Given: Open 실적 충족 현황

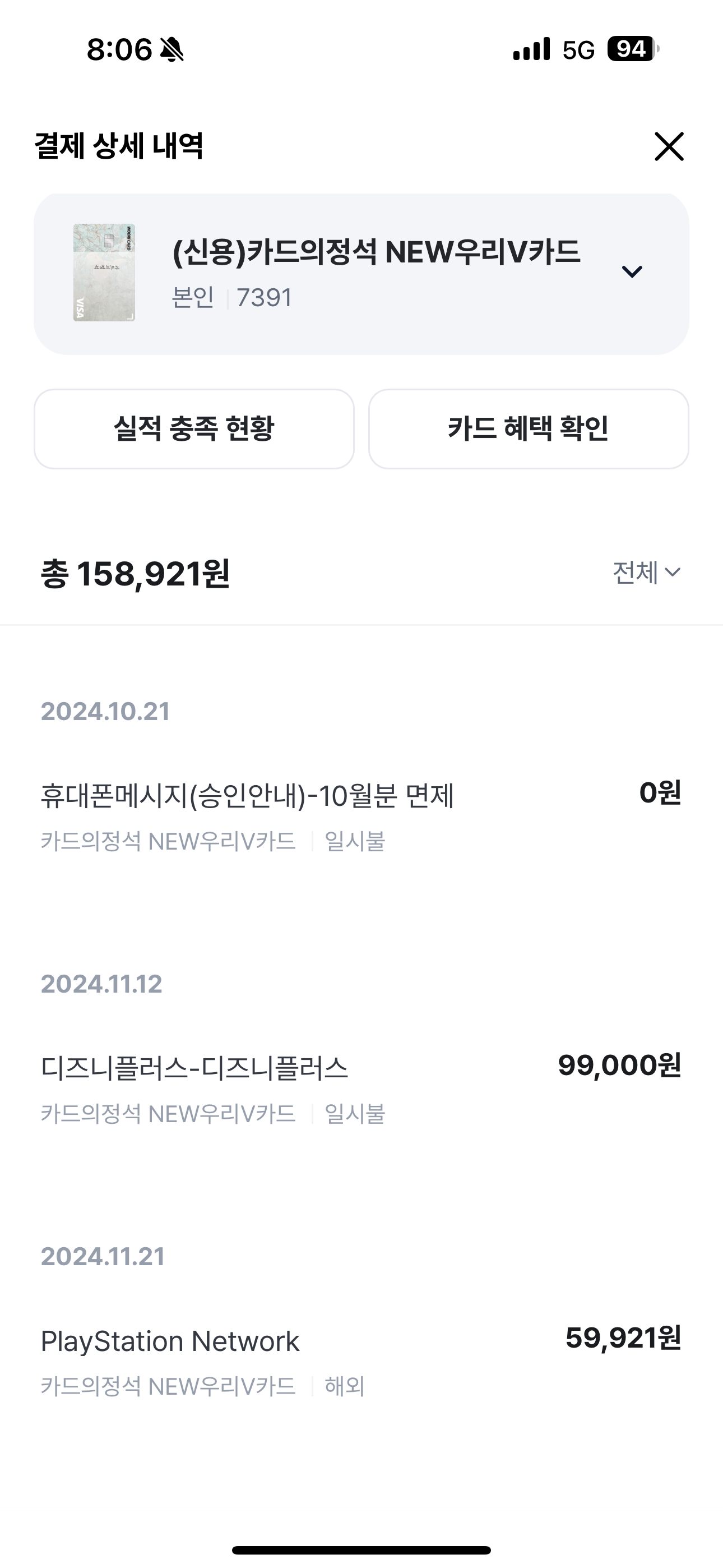Looking at the screenshot, I should (x=194, y=429).
